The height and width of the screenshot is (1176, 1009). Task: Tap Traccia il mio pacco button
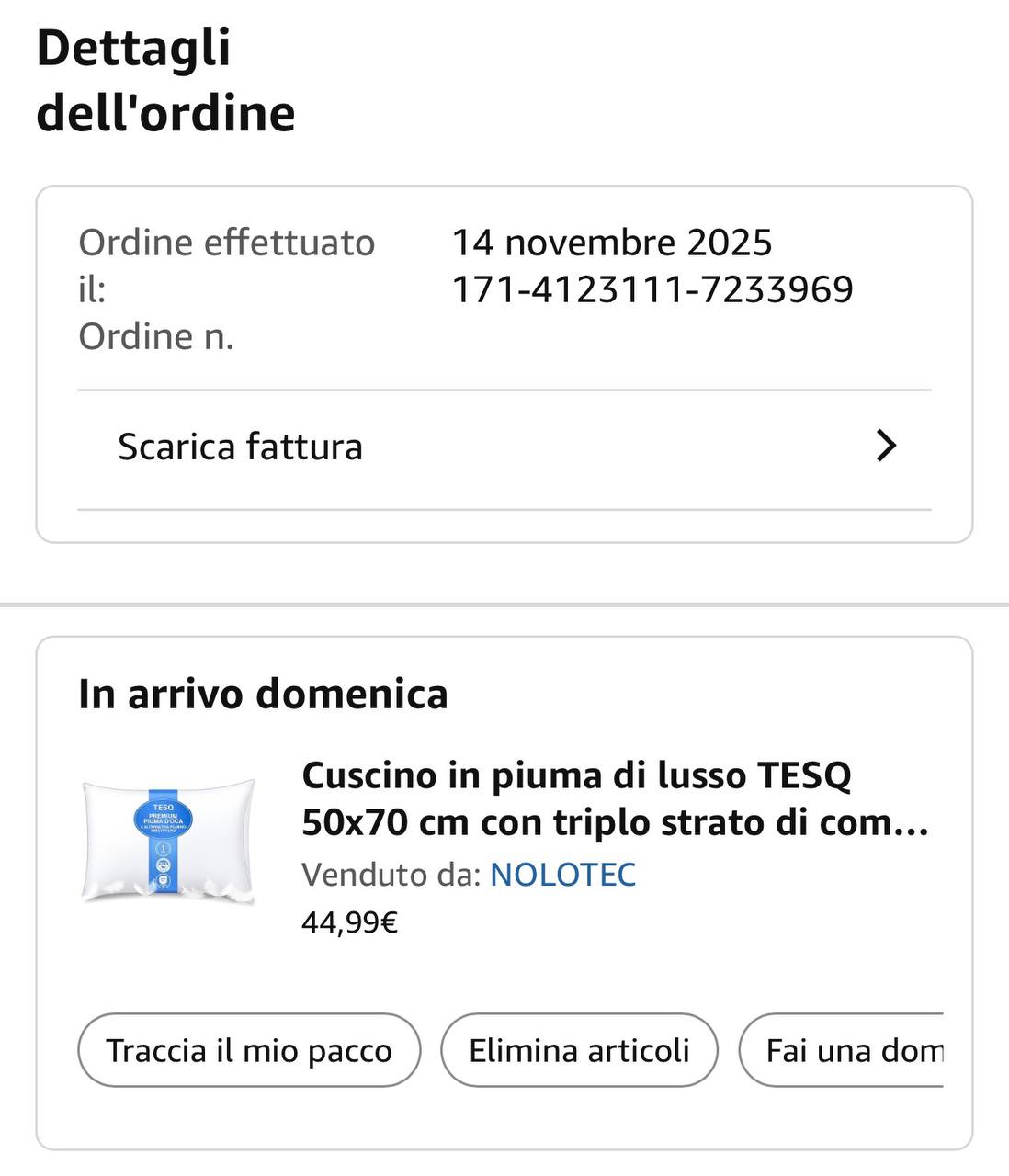(x=249, y=1050)
